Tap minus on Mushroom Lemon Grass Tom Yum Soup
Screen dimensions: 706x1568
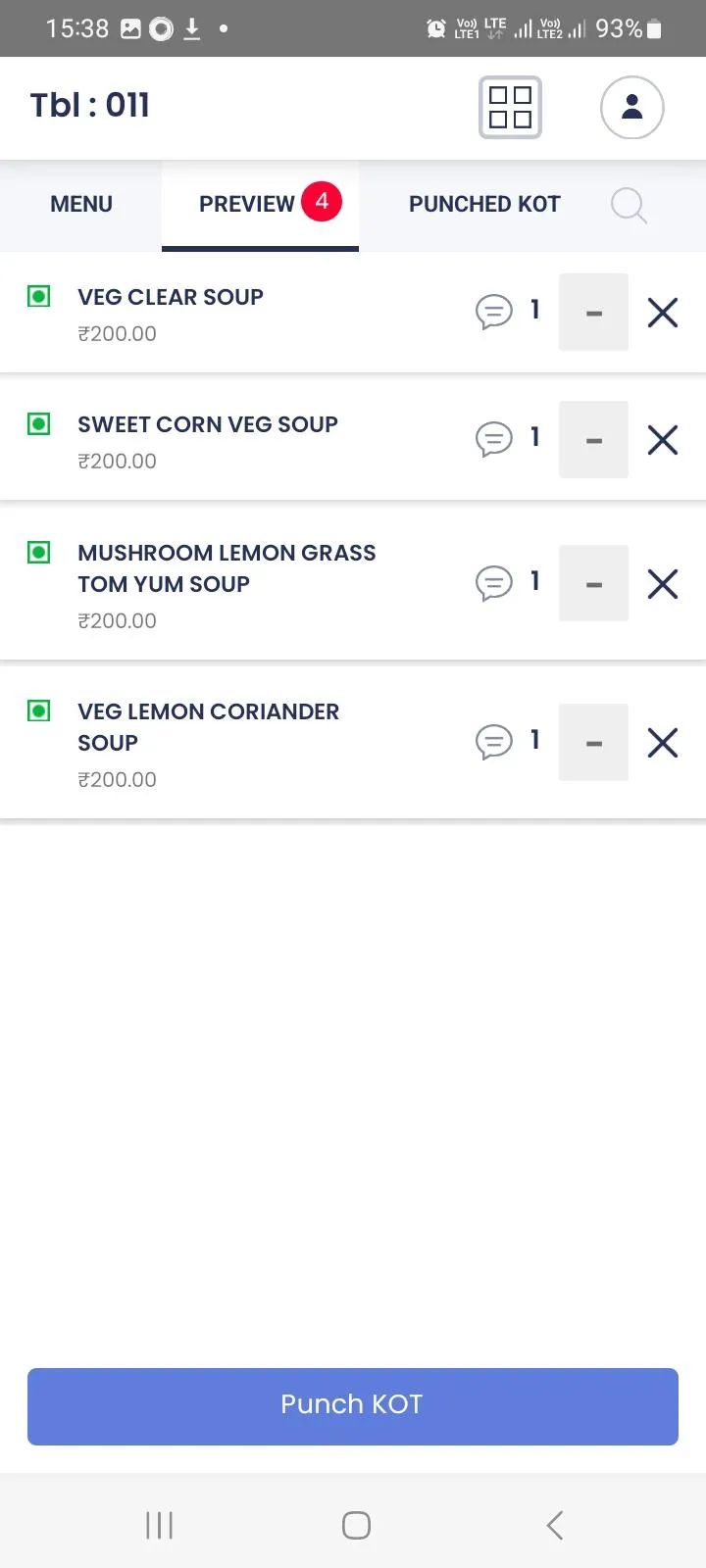(x=593, y=583)
